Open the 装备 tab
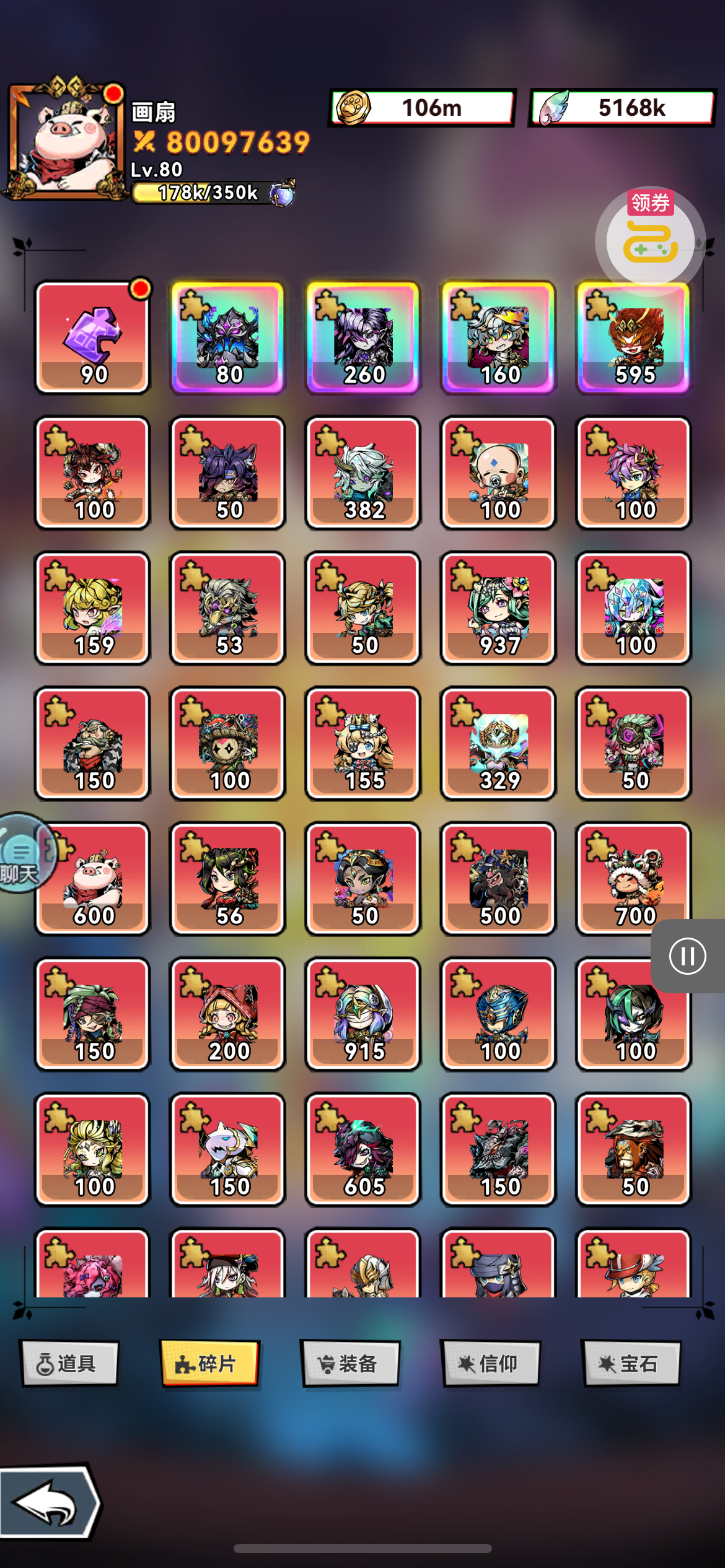The width and height of the screenshot is (725, 1568). point(350,1363)
